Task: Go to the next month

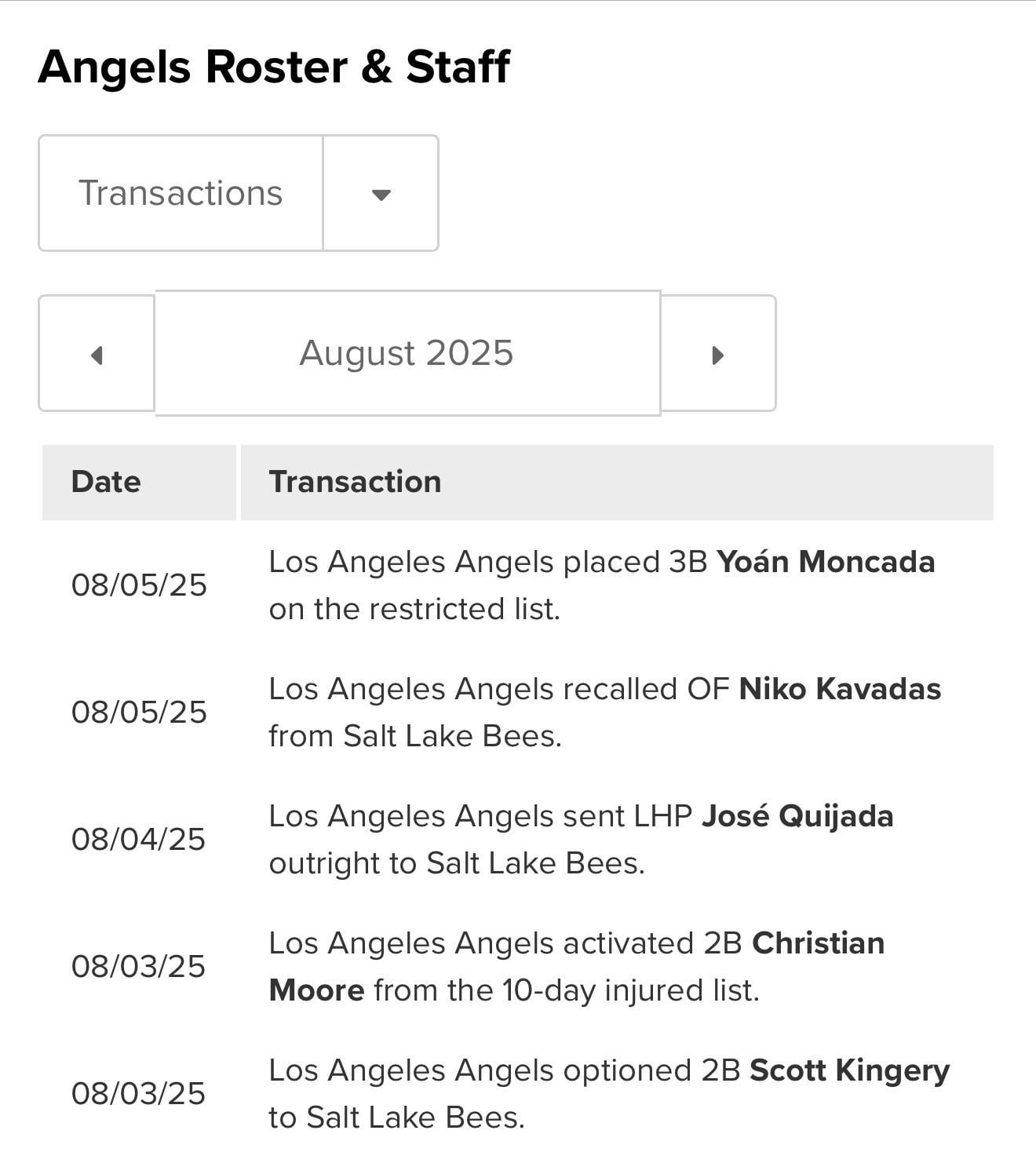Action: pyautogui.click(x=717, y=355)
